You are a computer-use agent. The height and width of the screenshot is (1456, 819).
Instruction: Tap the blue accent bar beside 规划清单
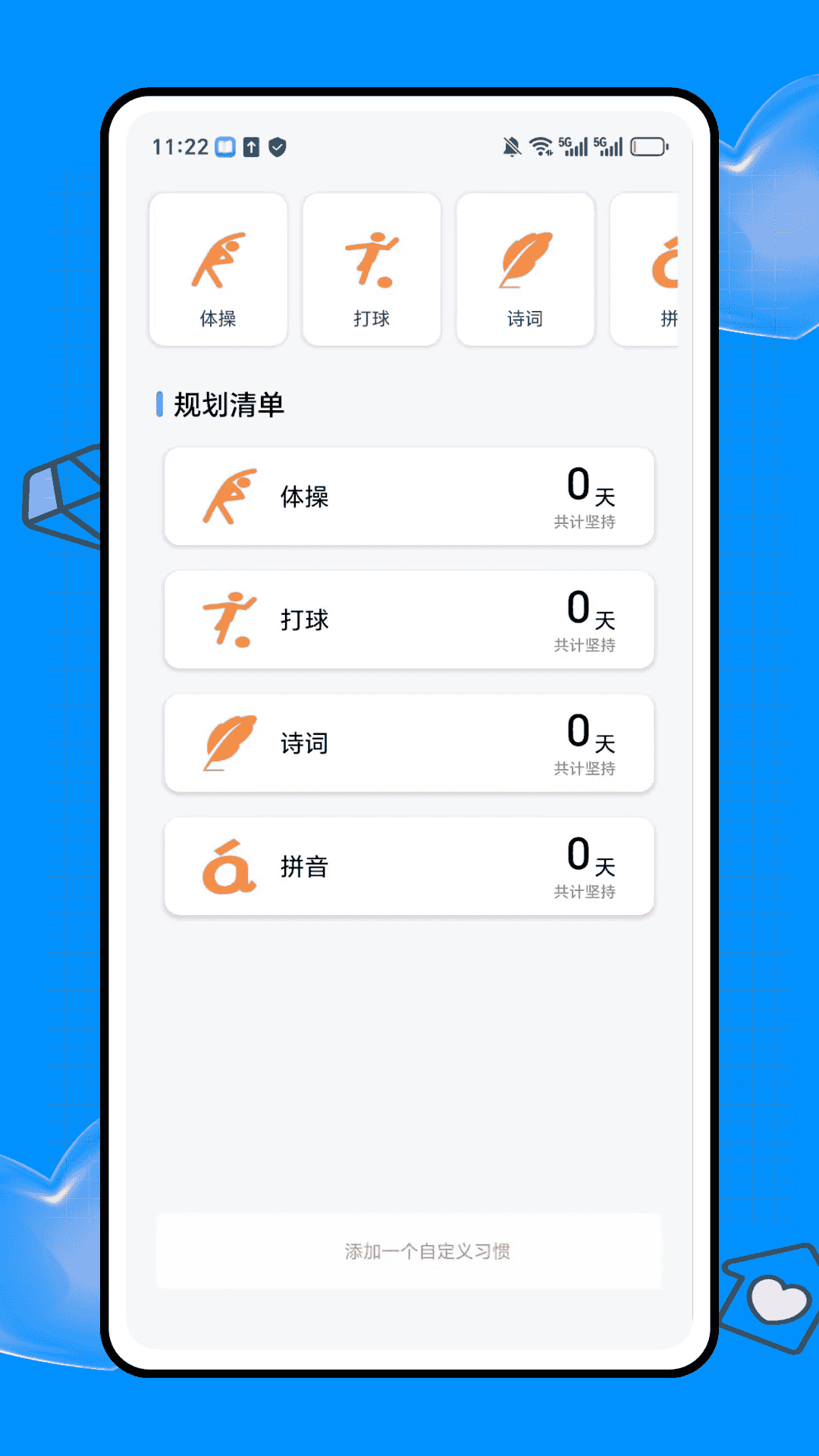coord(159,405)
